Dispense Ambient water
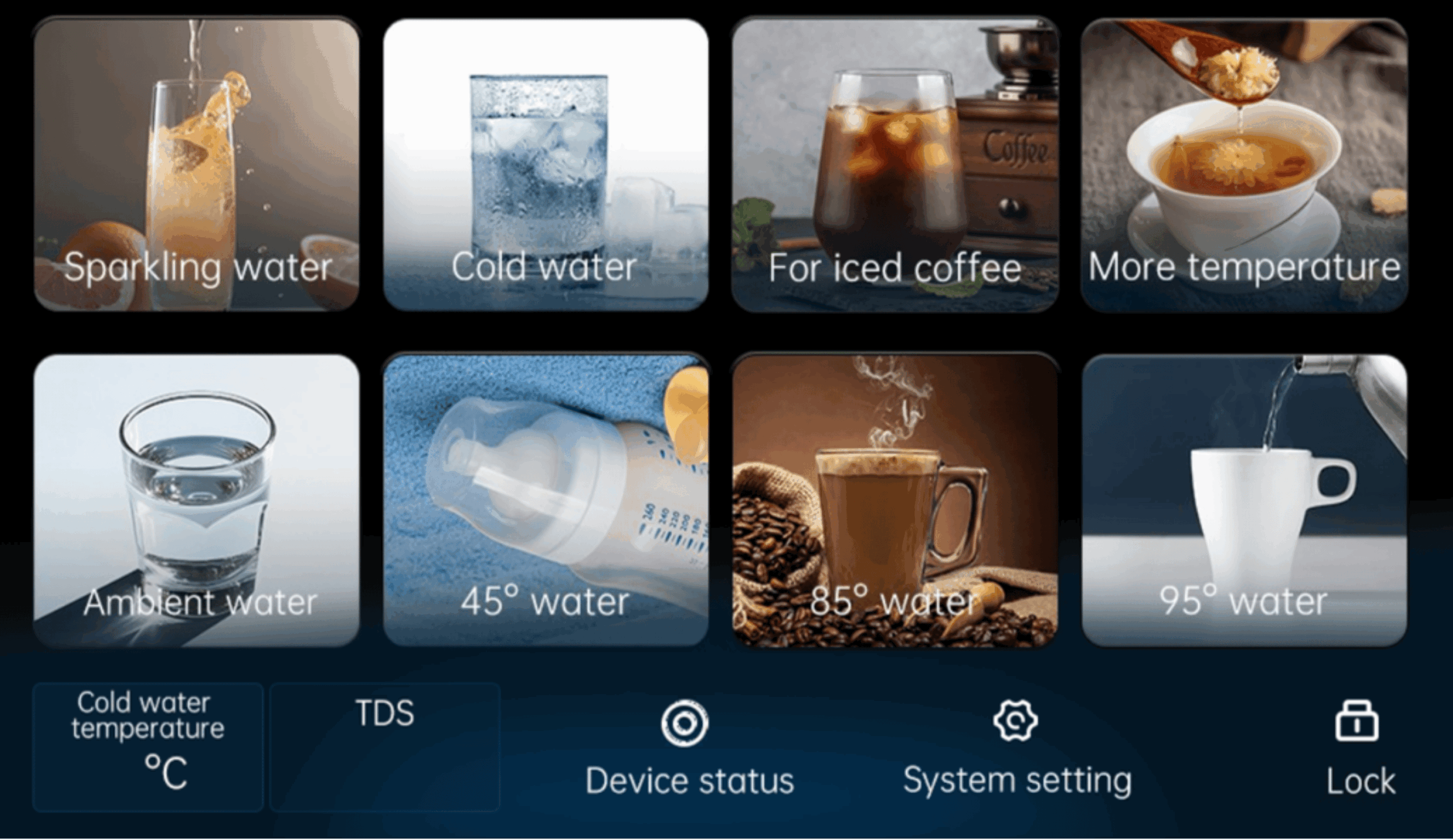 point(196,501)
